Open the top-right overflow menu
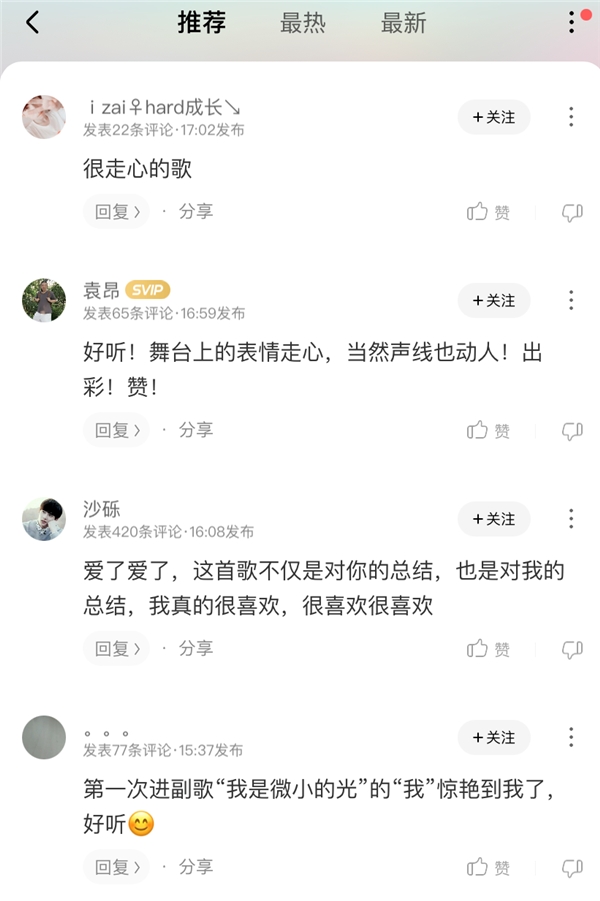This screenshot has width=600, height=901. 572,22
